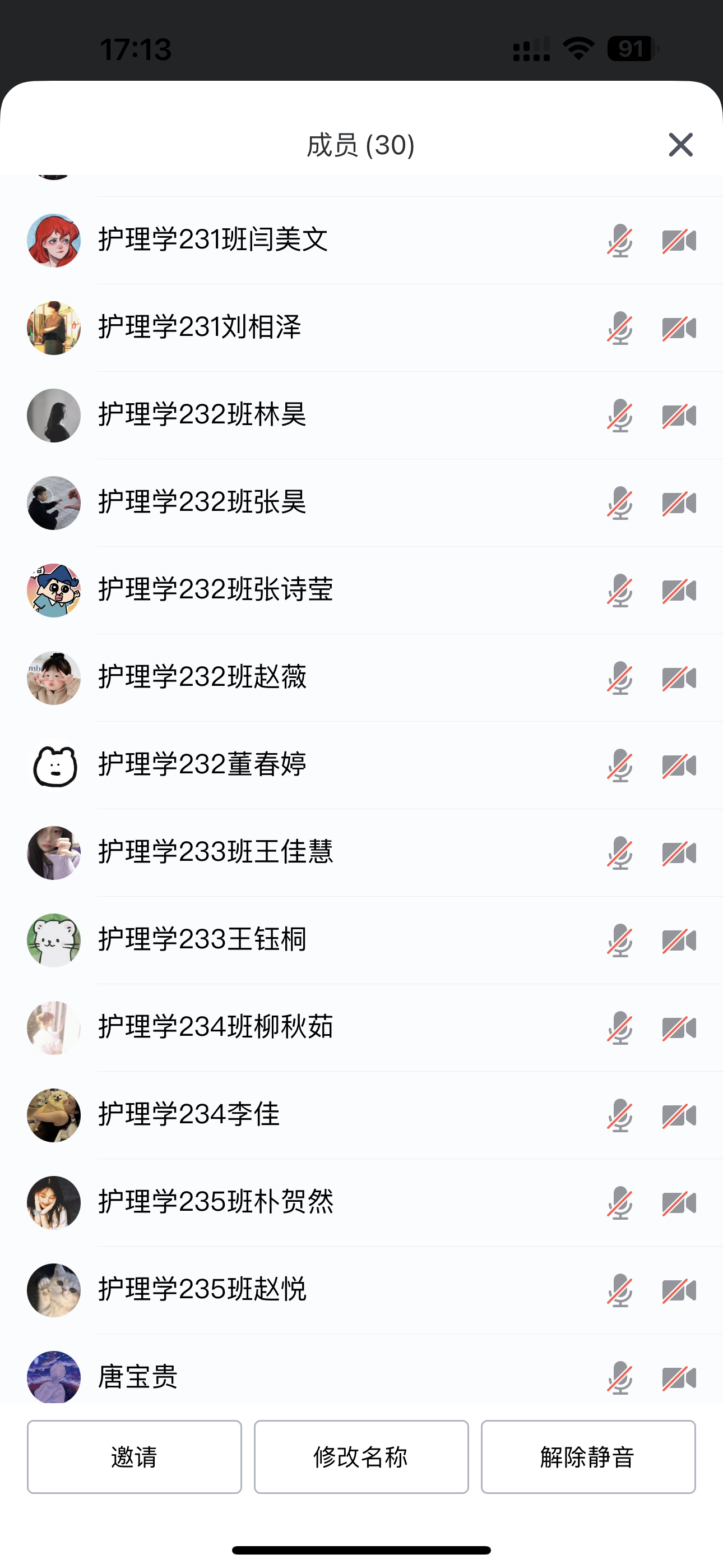Open member 护理学235班赵悦

coord(202,1290)
